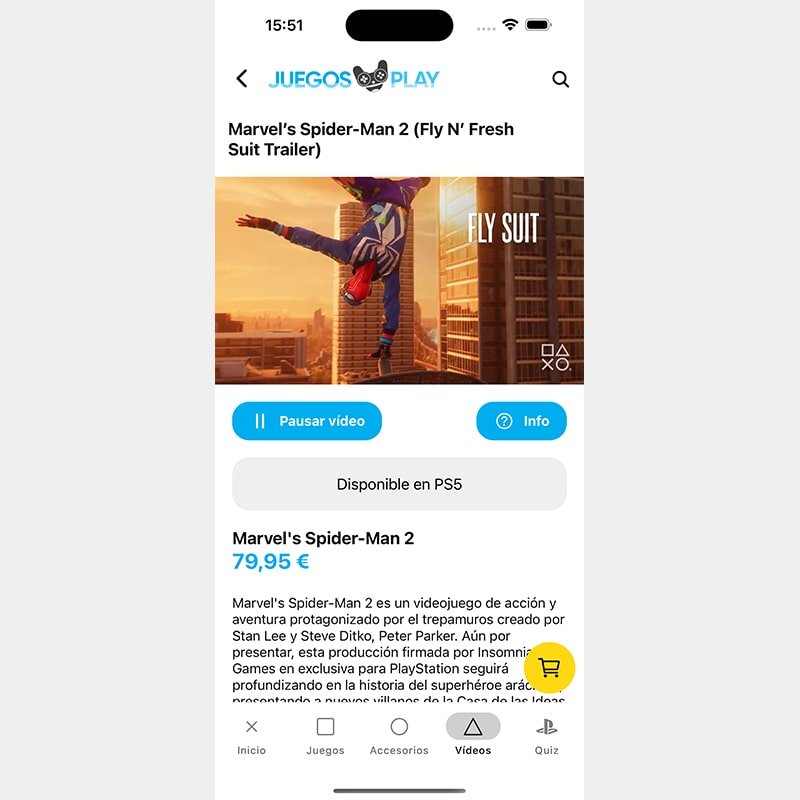Switch to the Juegos tab
Viewport: 800px width, 800px height.
tap(325, 736)
